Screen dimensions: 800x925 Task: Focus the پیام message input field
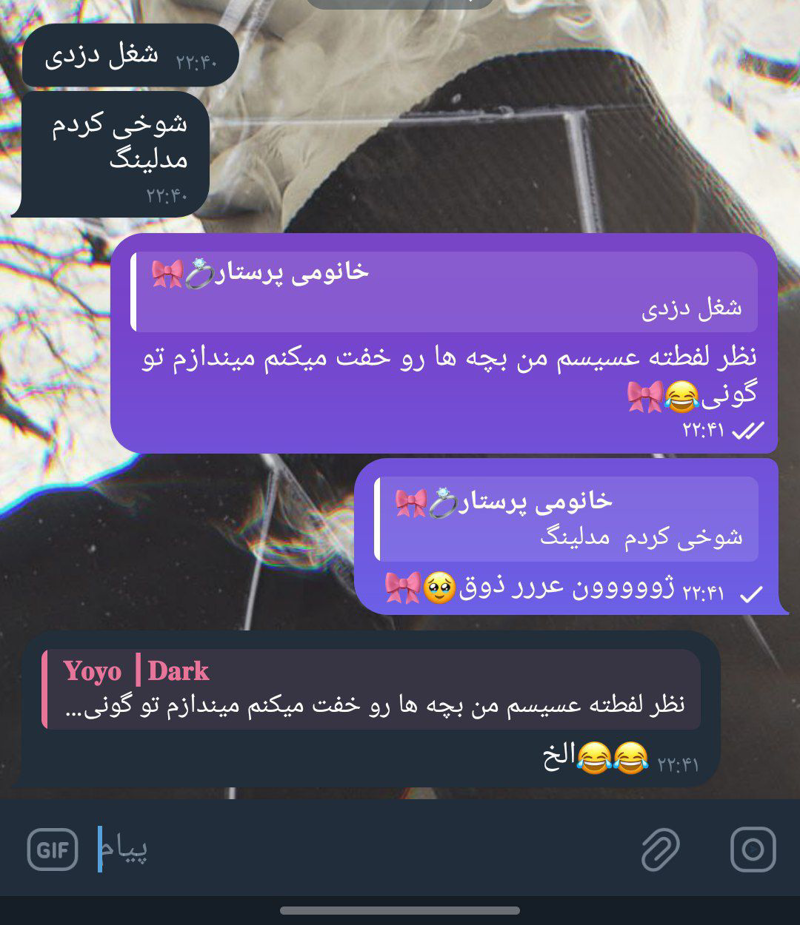[360, 850]
